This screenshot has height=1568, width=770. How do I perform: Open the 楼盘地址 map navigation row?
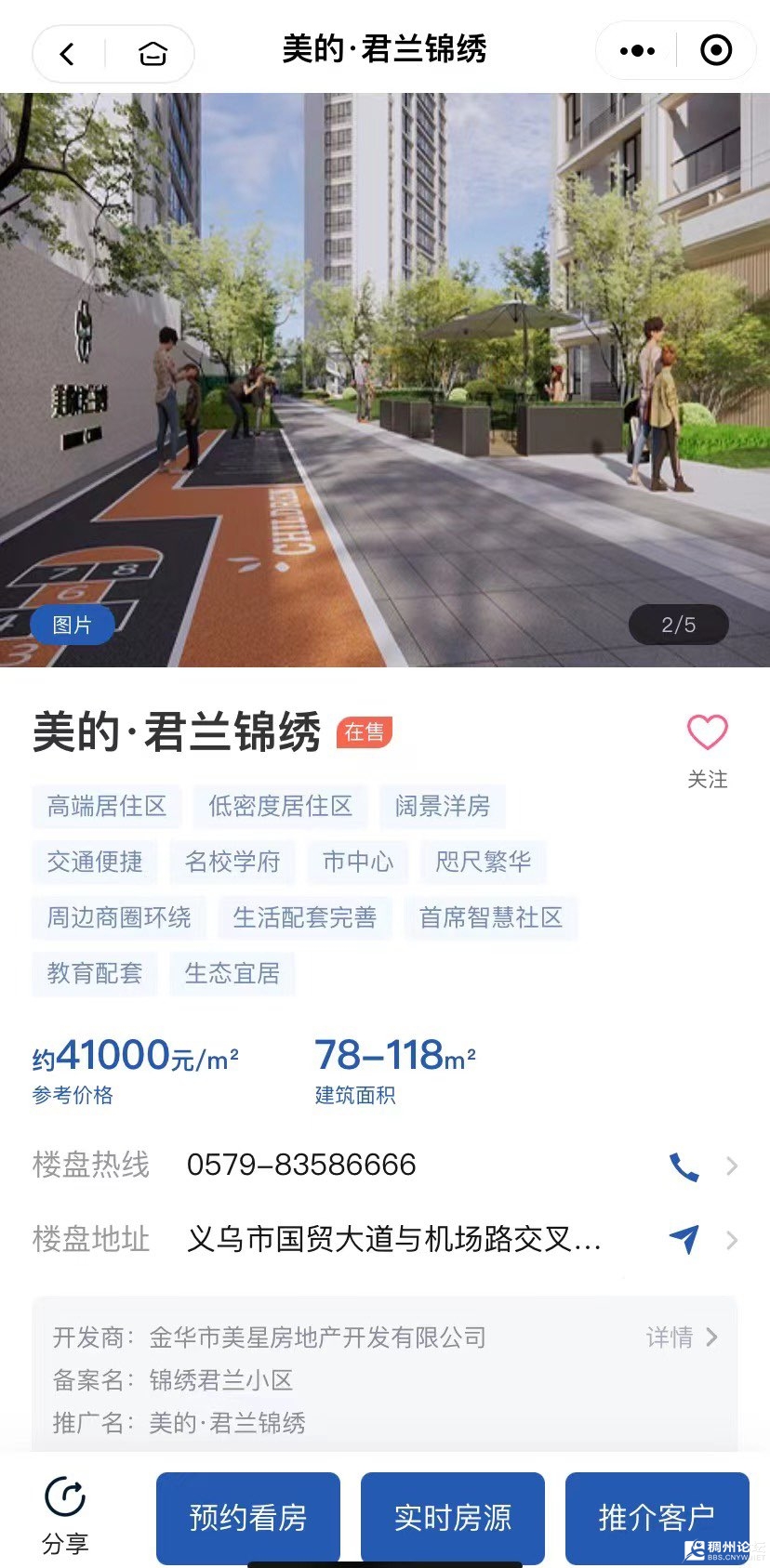pos(684,1239)
